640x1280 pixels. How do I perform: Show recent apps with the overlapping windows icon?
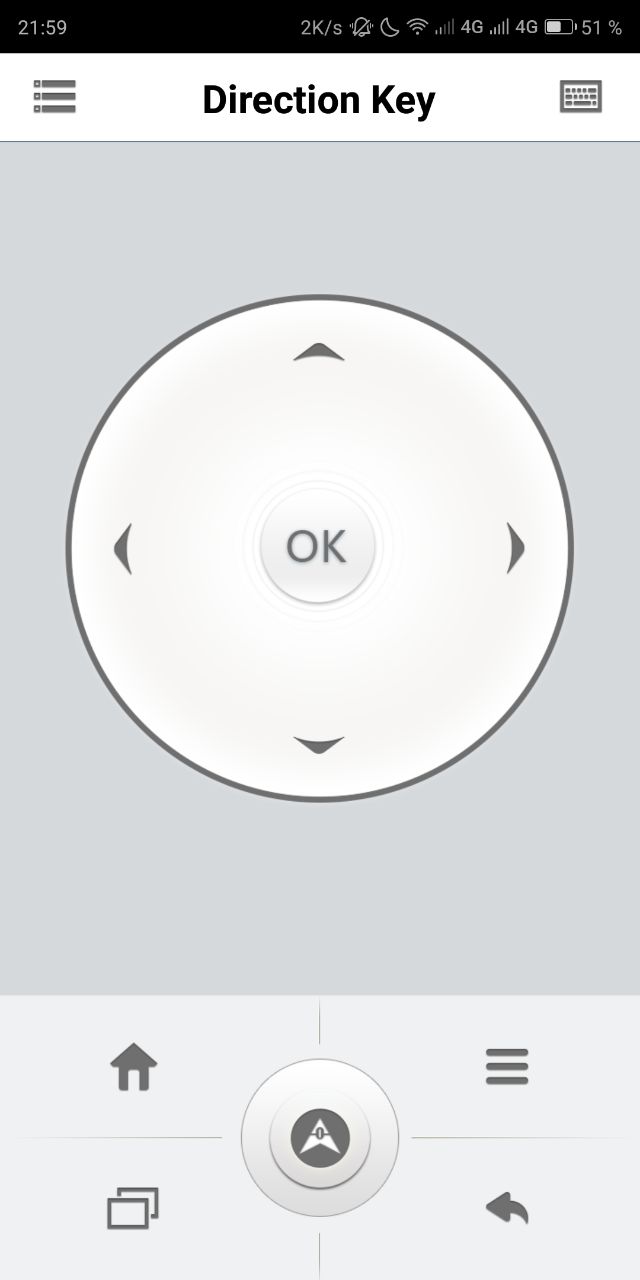pyautogui.click(x=133, y=1207)
